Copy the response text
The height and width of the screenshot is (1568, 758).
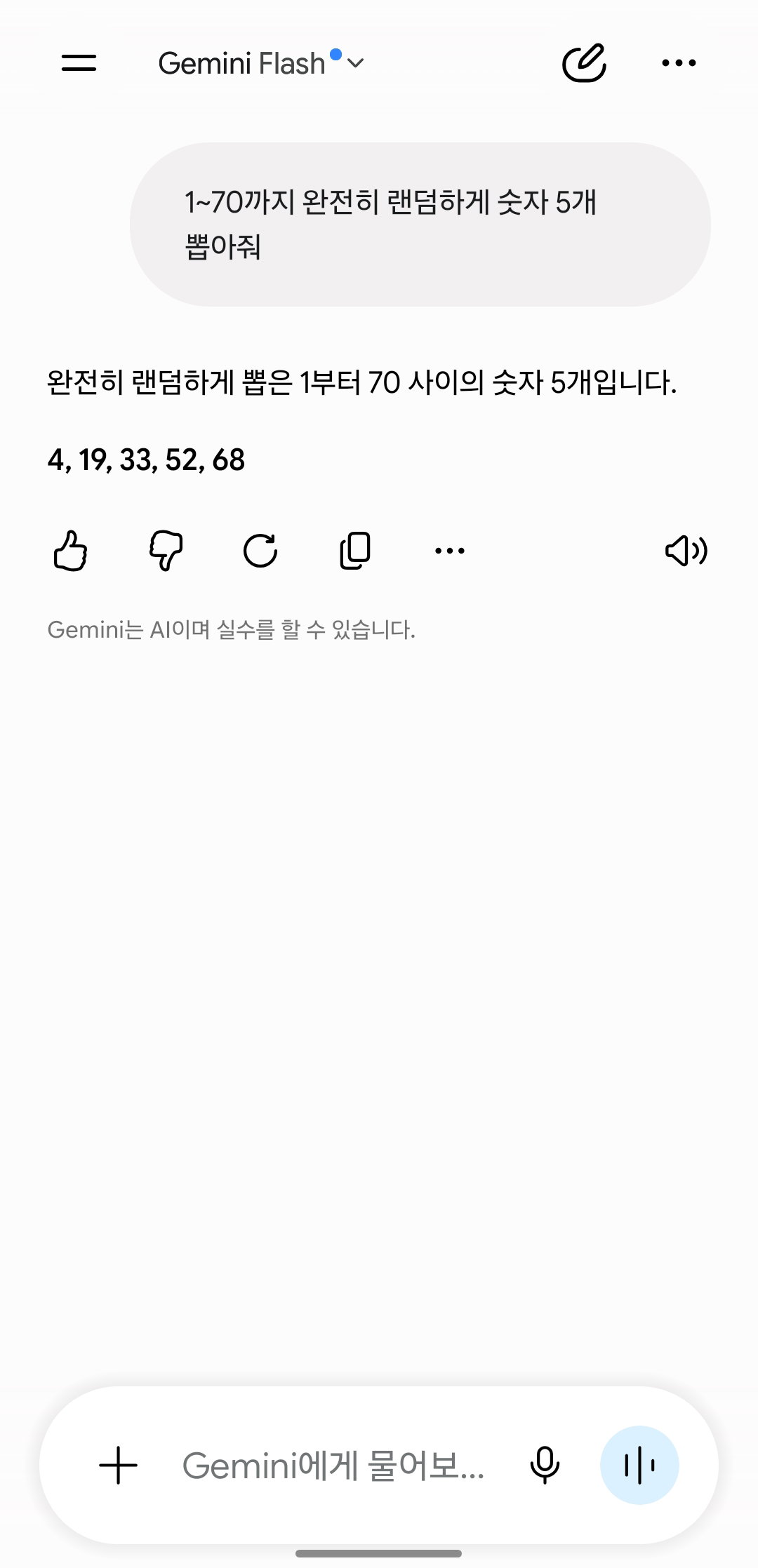355,551
